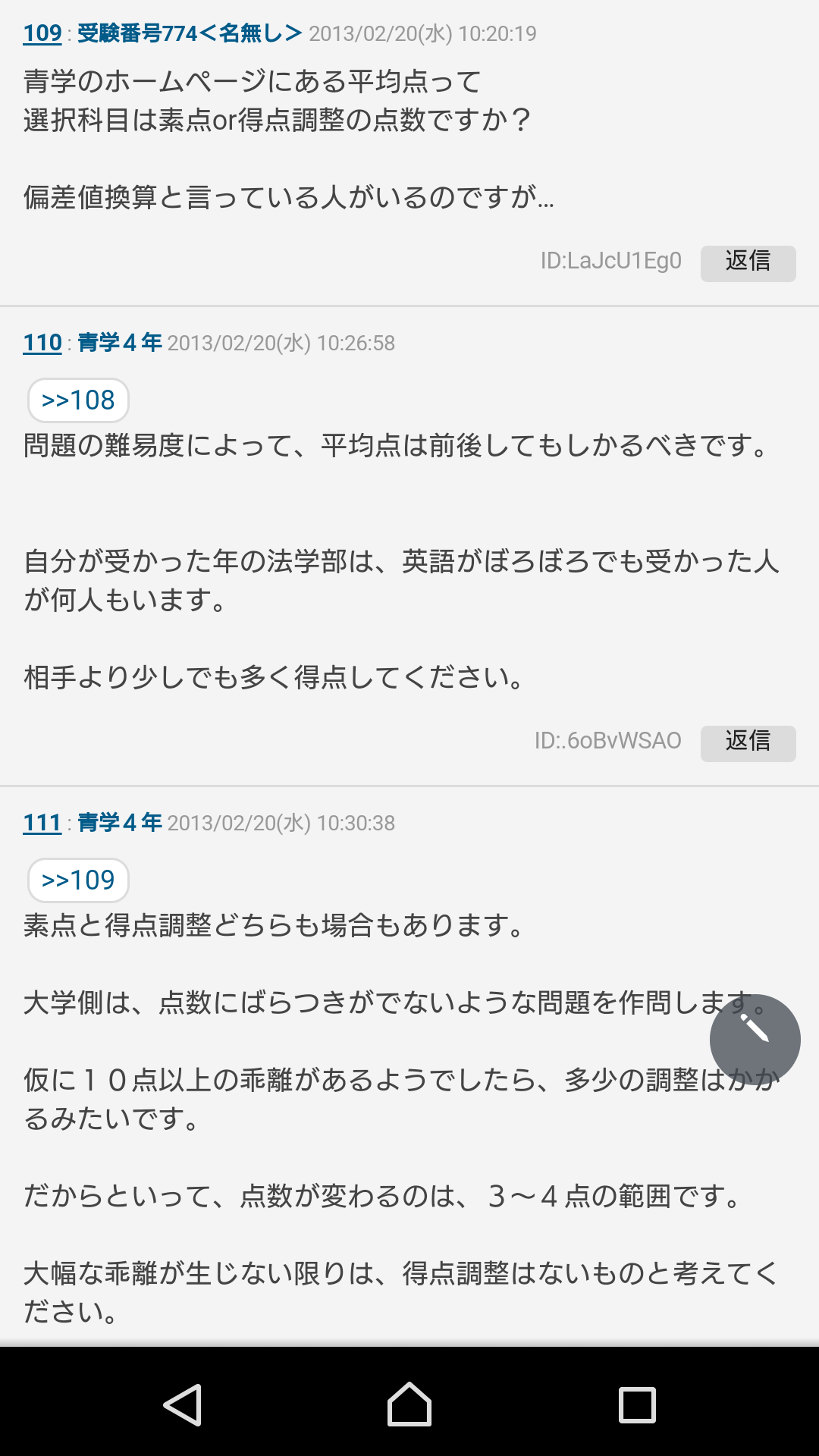Write a new post with pencil button
The height and width of the screenshot is (1456, 819).
coord(755,1039)
